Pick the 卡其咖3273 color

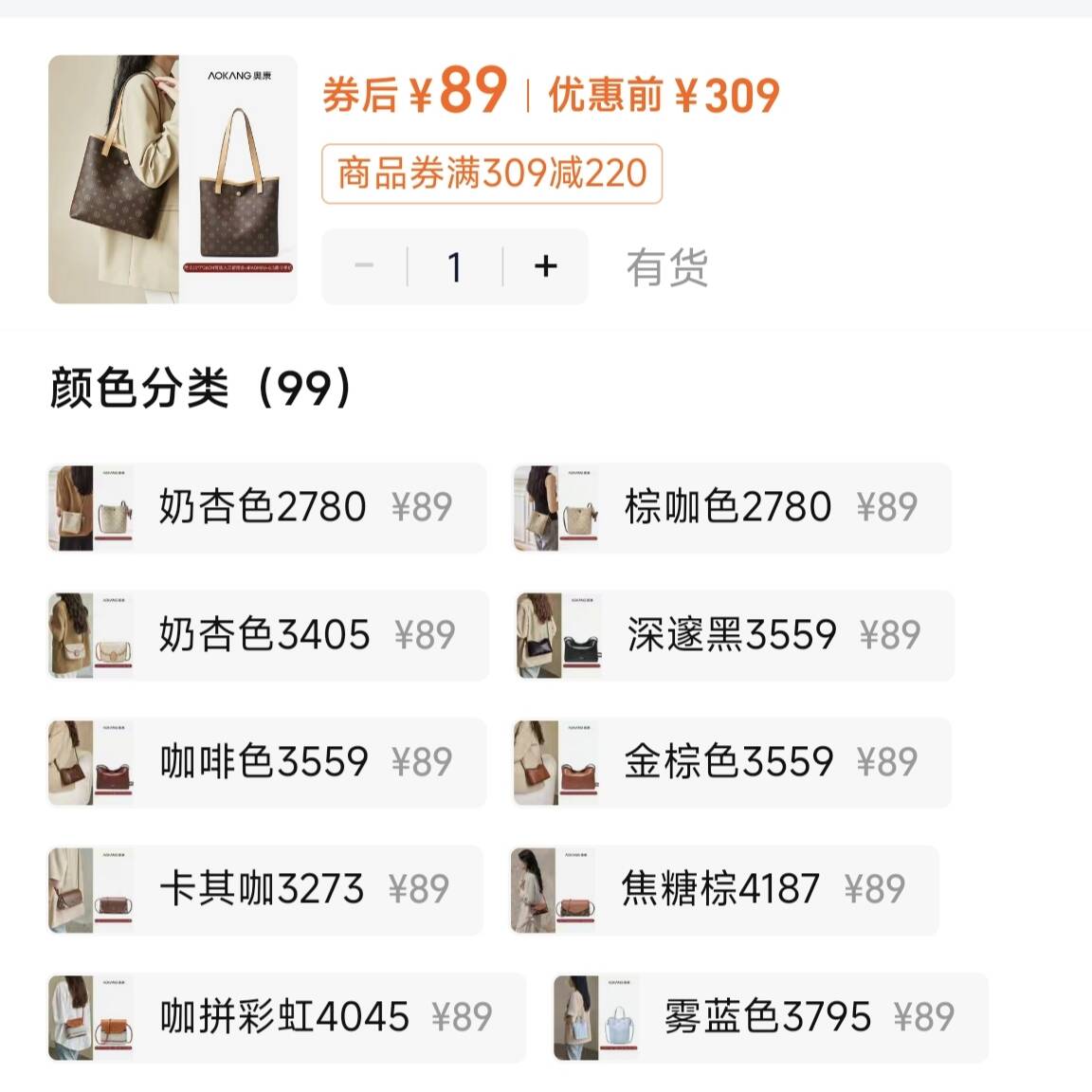265,889
